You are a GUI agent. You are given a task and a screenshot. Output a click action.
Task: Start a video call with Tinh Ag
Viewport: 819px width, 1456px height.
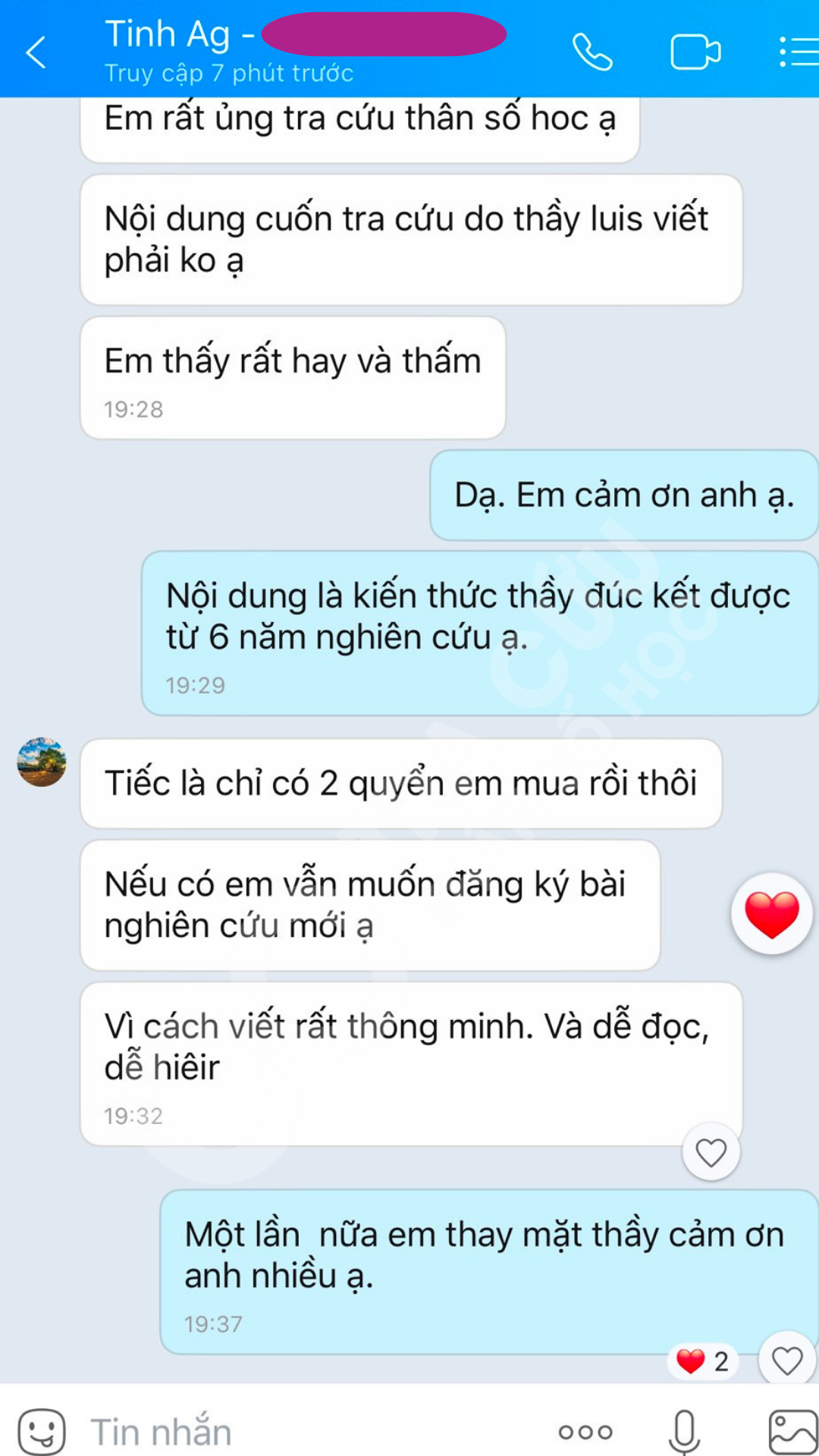(x=695, y=52)
